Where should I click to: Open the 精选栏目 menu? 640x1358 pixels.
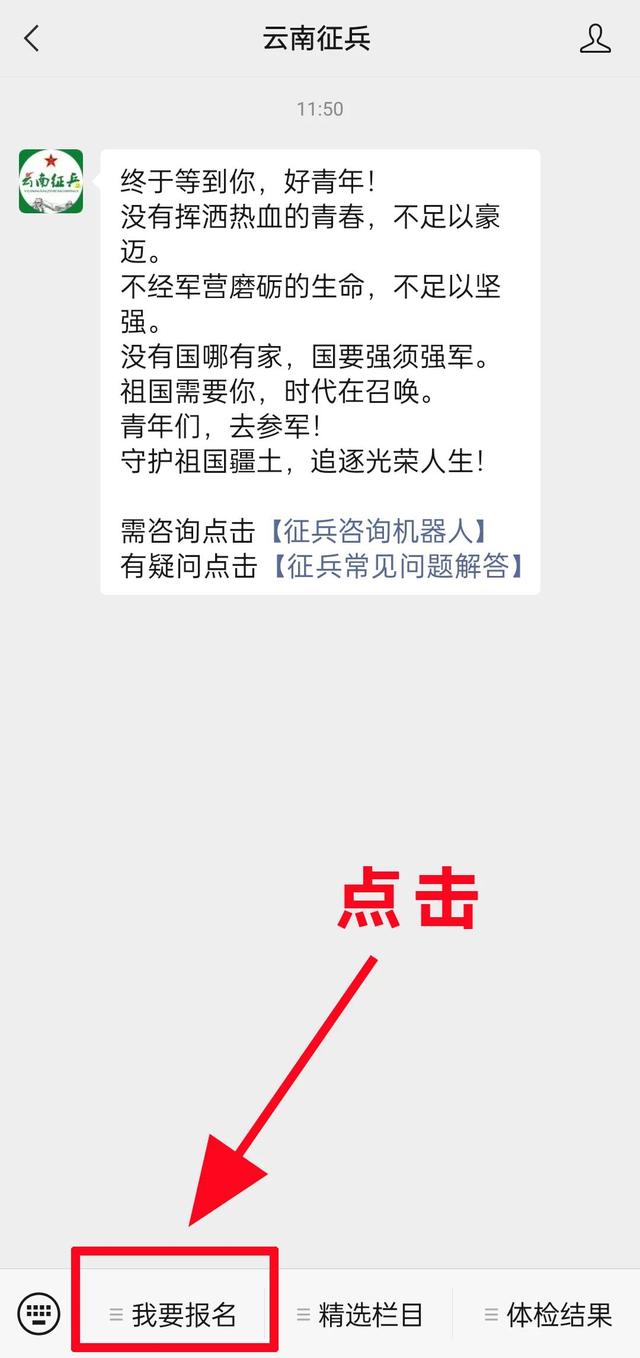[360, 1314]
